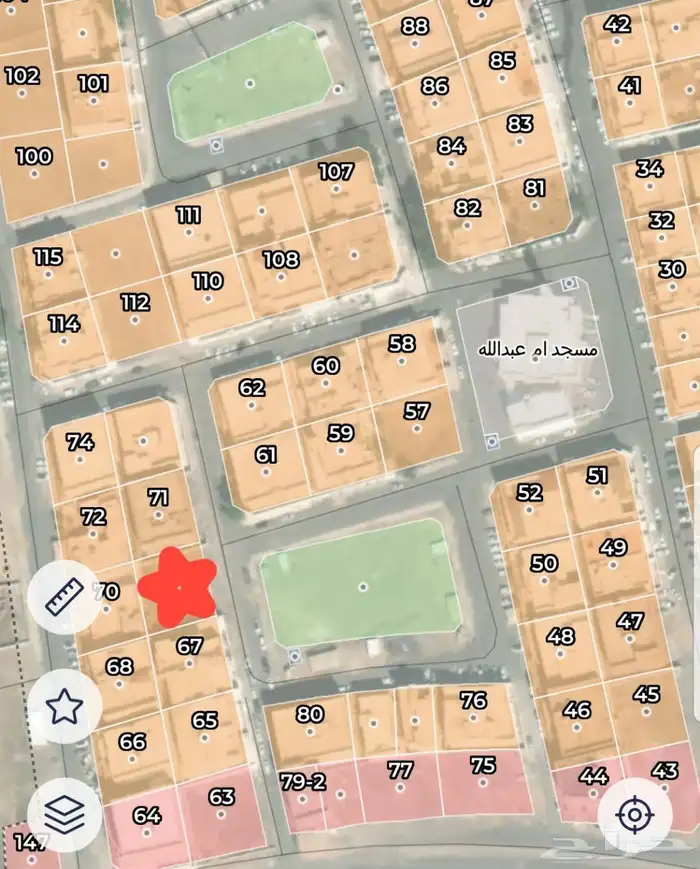The image size is (700, 869).
Task: Center map on my current location
Action: 634,815
